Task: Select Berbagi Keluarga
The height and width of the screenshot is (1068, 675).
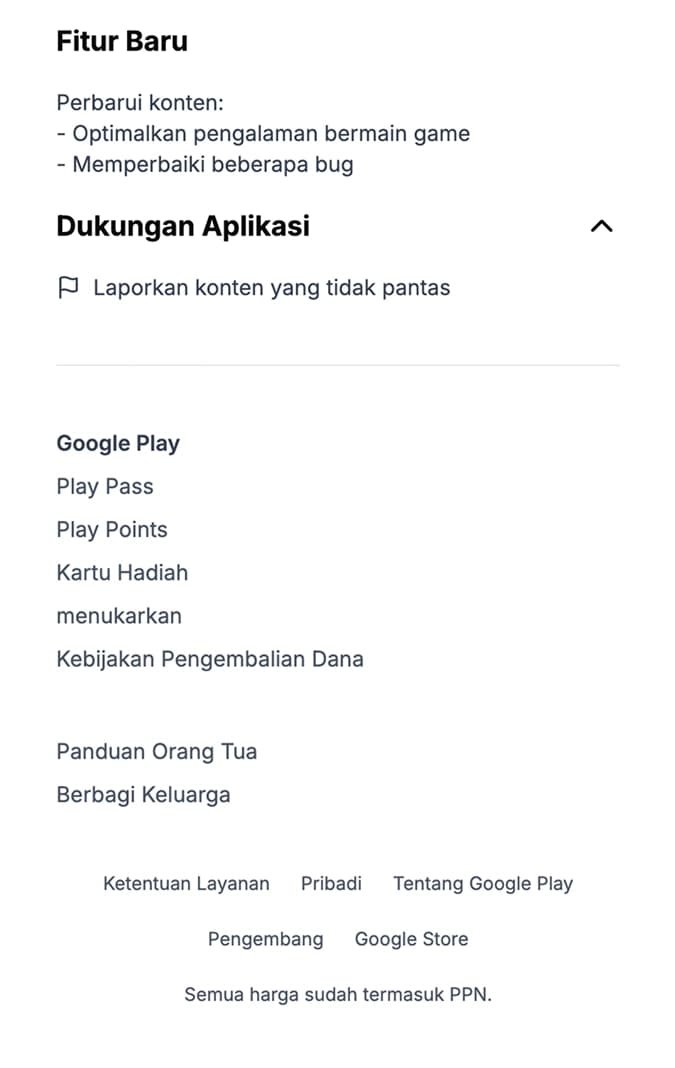Action: [143, 795]
